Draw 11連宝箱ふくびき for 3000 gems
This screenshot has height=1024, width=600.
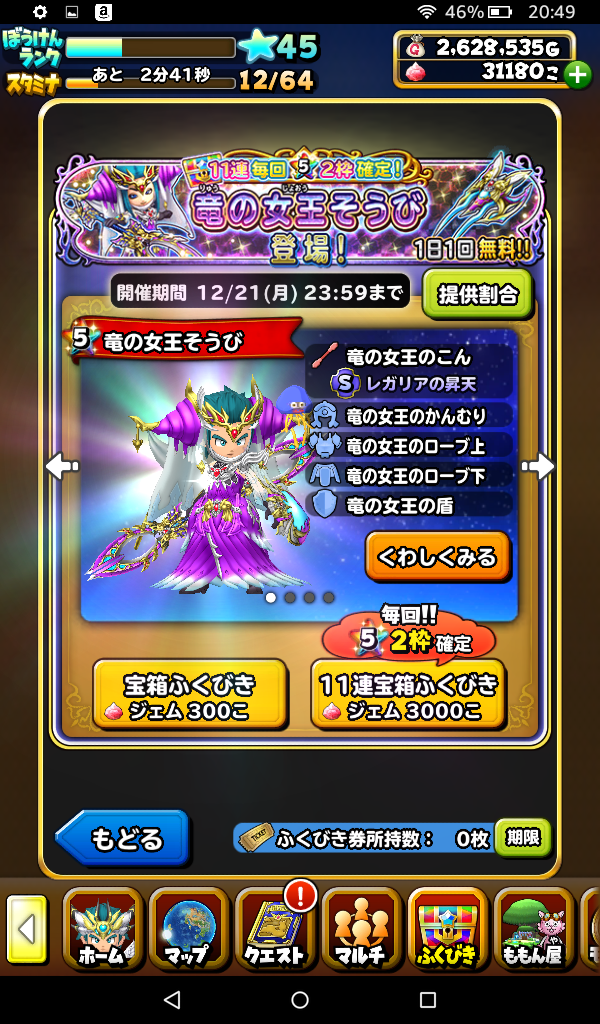pos(408,694)
